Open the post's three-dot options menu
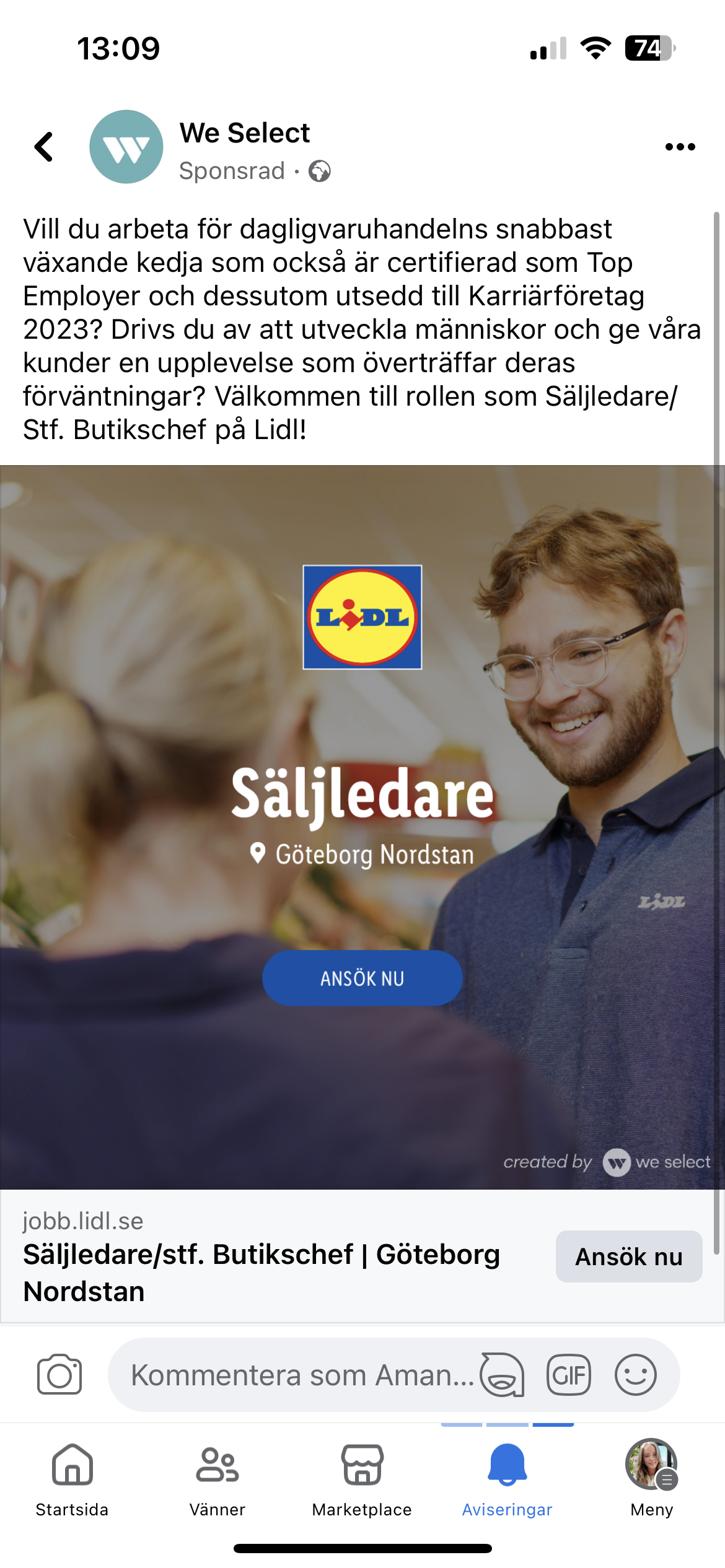Screen dimensions: 725x1568 [680, 147]
